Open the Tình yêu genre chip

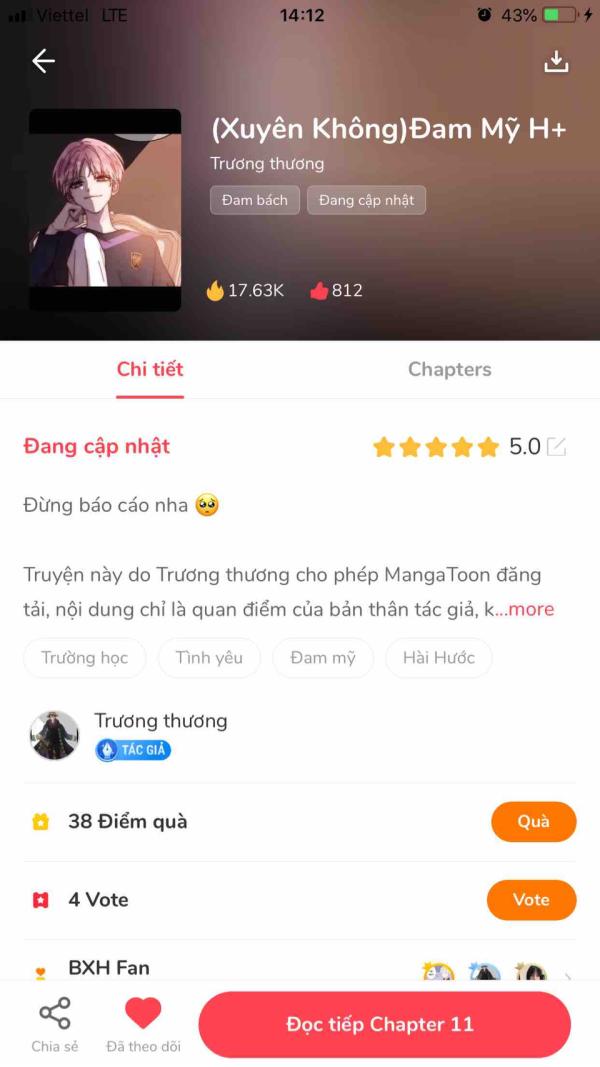[x=209, y=658]
